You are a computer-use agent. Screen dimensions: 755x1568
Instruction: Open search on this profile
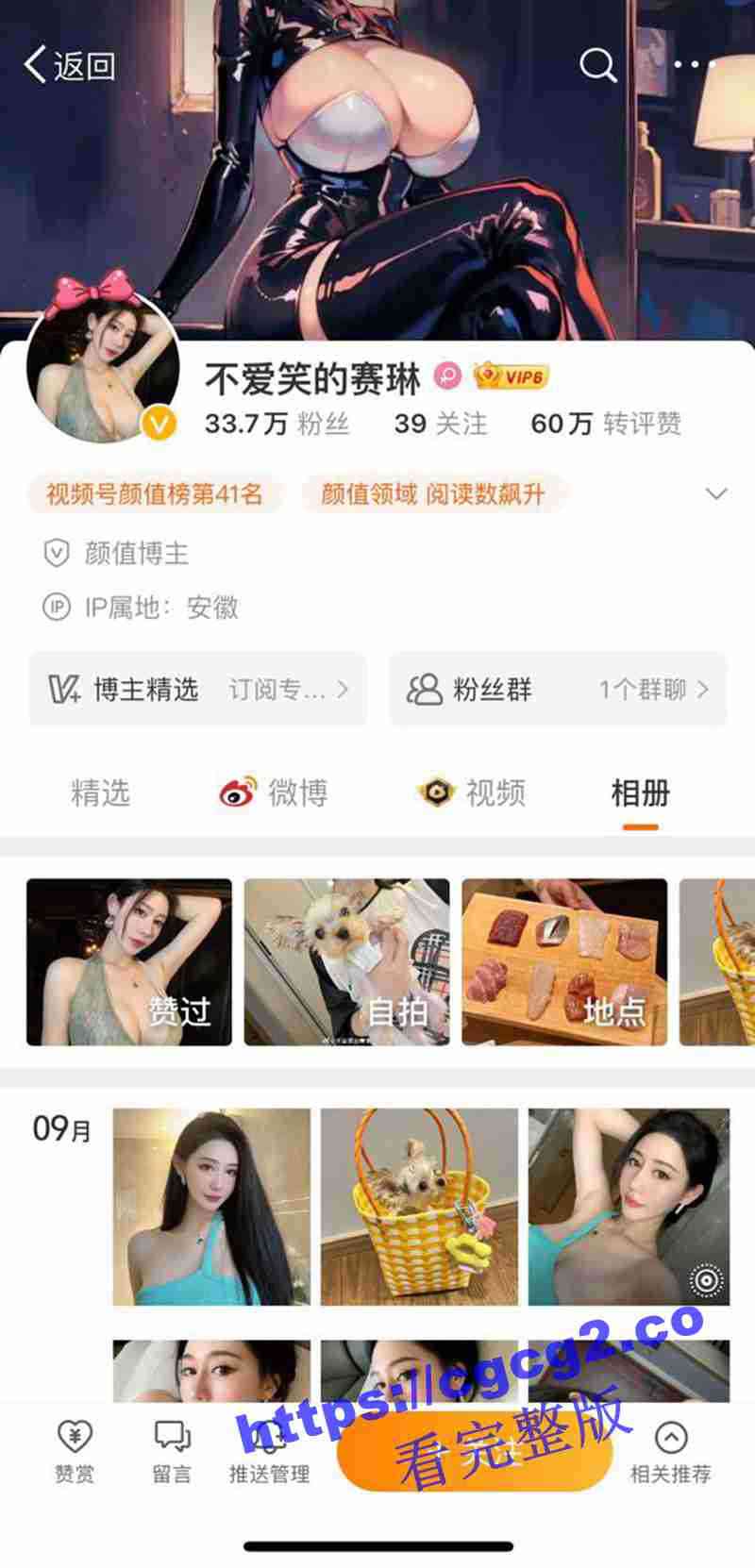click(x=597, y=65)
